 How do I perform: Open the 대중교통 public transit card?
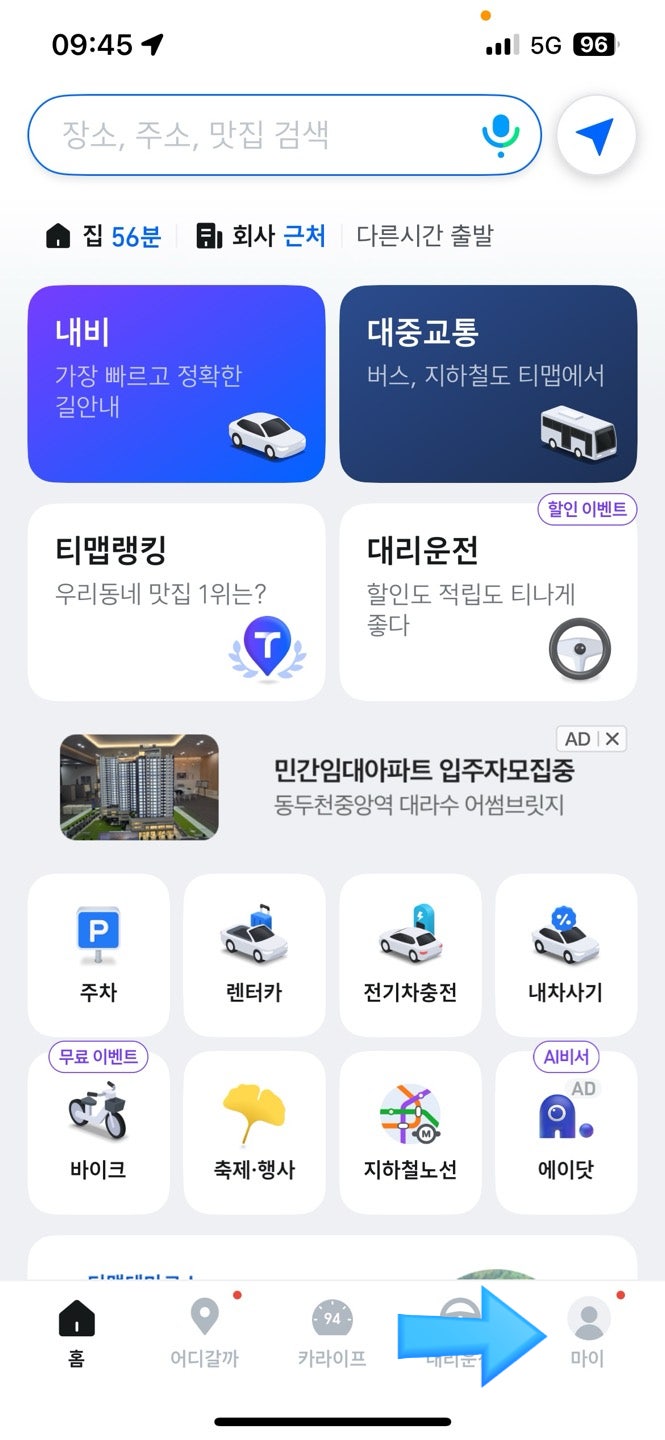(488, 384)
